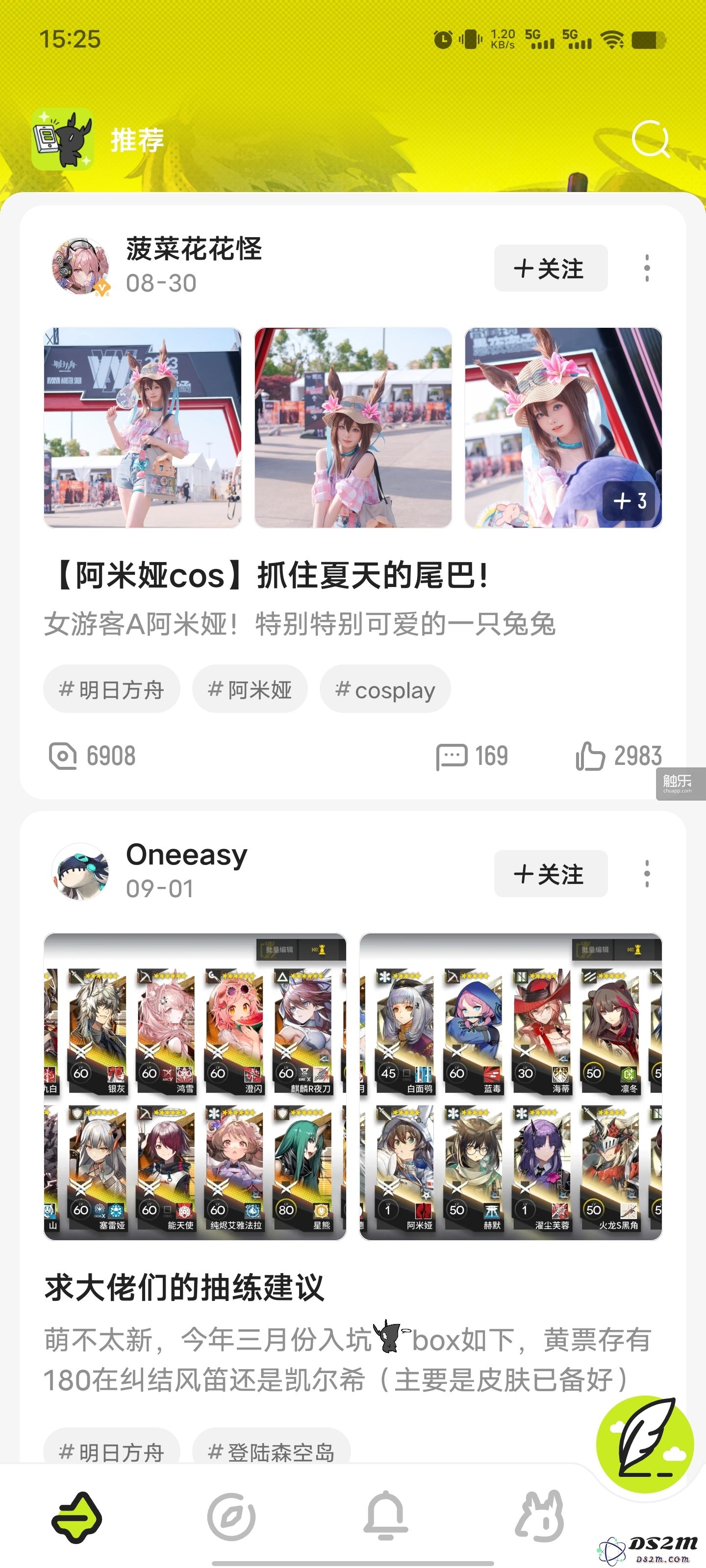This screenshot has height=1568, width=706.
Task: Open overflow menu on 菠菜花花怪's post
Action: pyautogui.click(x=646, y=268)
